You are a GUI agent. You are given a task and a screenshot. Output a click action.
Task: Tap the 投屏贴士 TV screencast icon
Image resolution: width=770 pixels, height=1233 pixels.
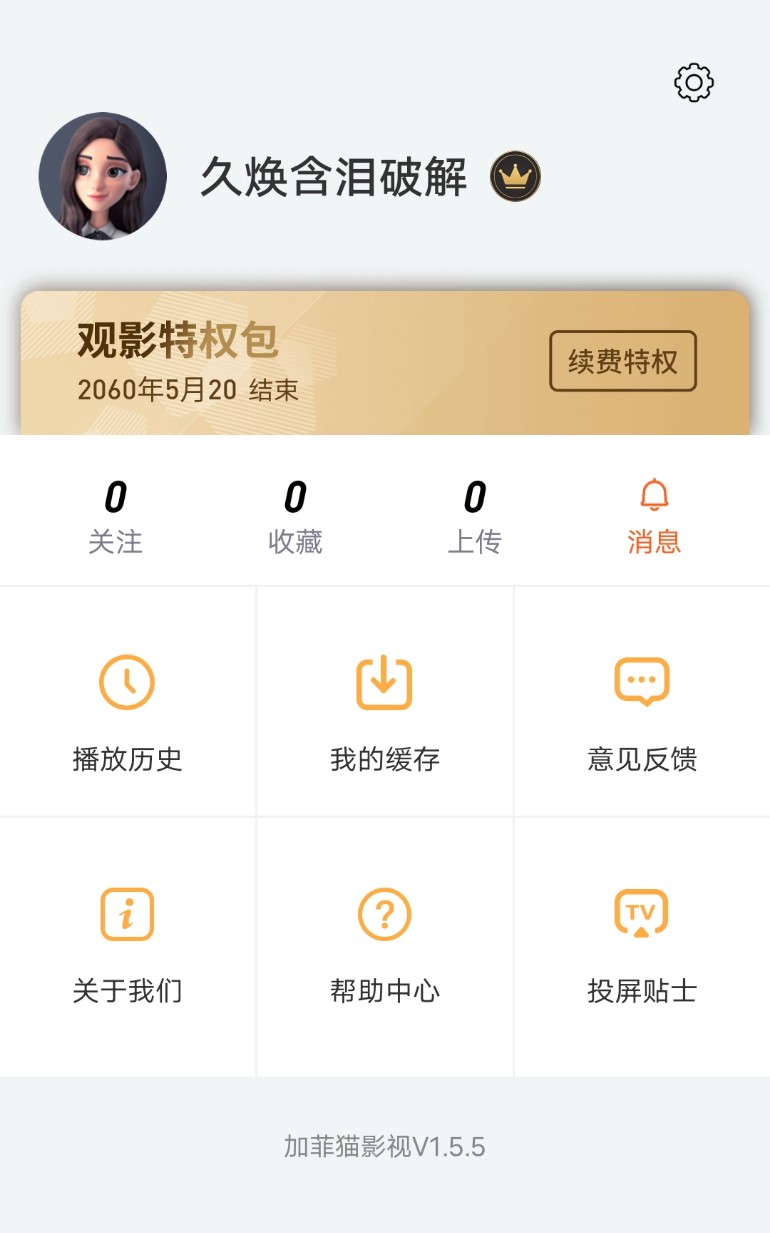pyautogui.click(x=641, y=913)
